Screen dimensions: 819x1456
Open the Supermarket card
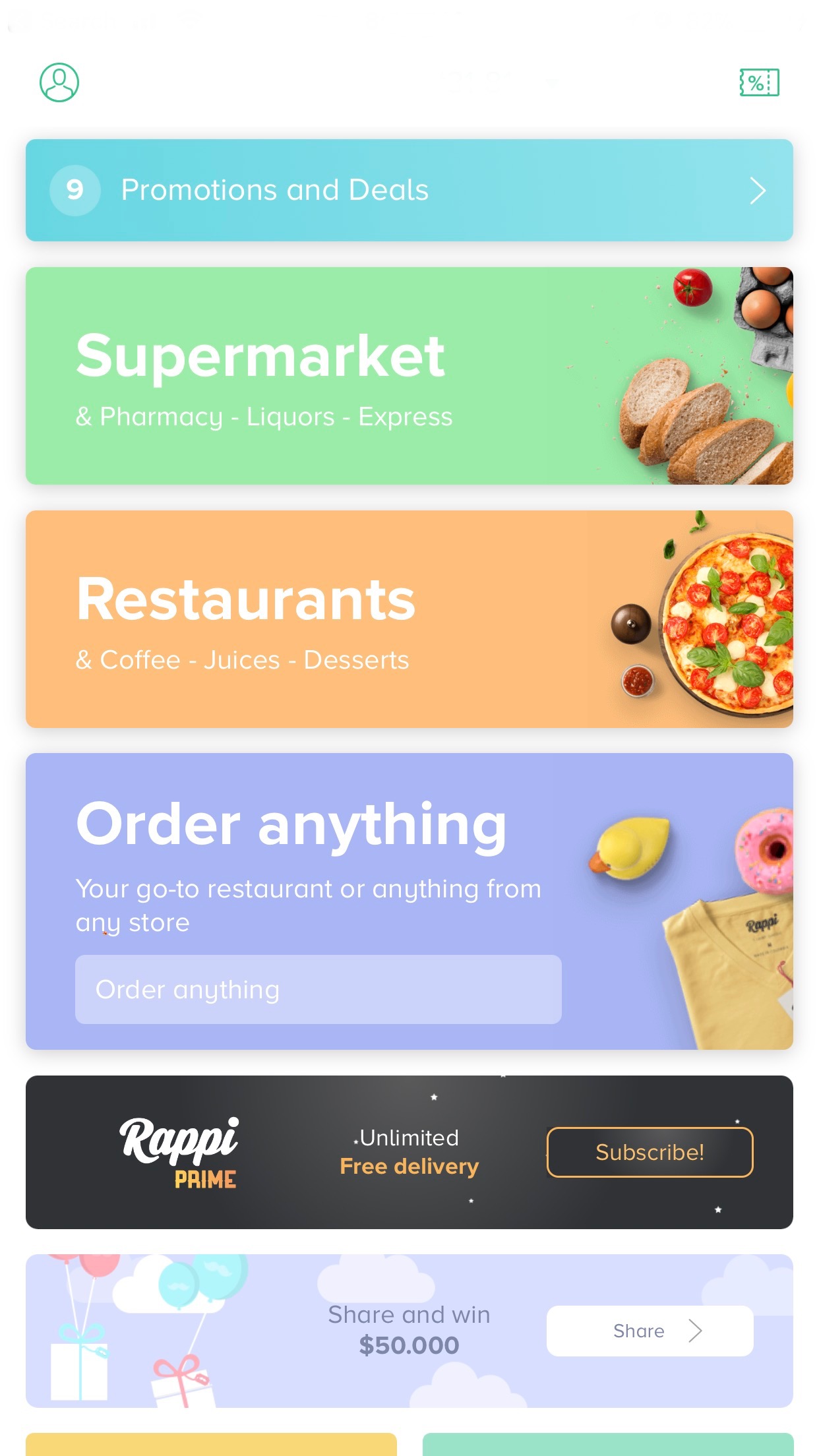409,376
